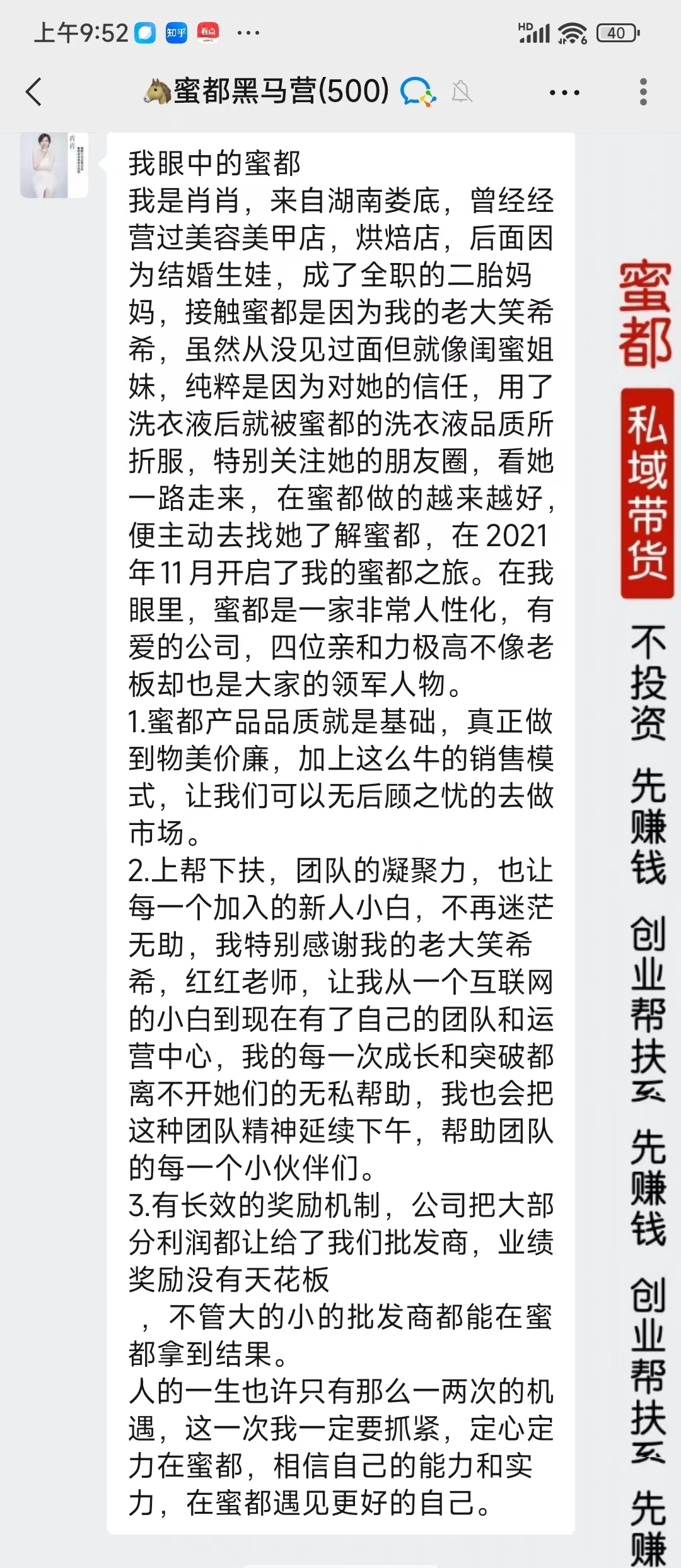The width and height of the screenshot is (681, 1568).
Task: Open the sender's profile avatar
Action: pyautogui.click(x=54, y=165)
